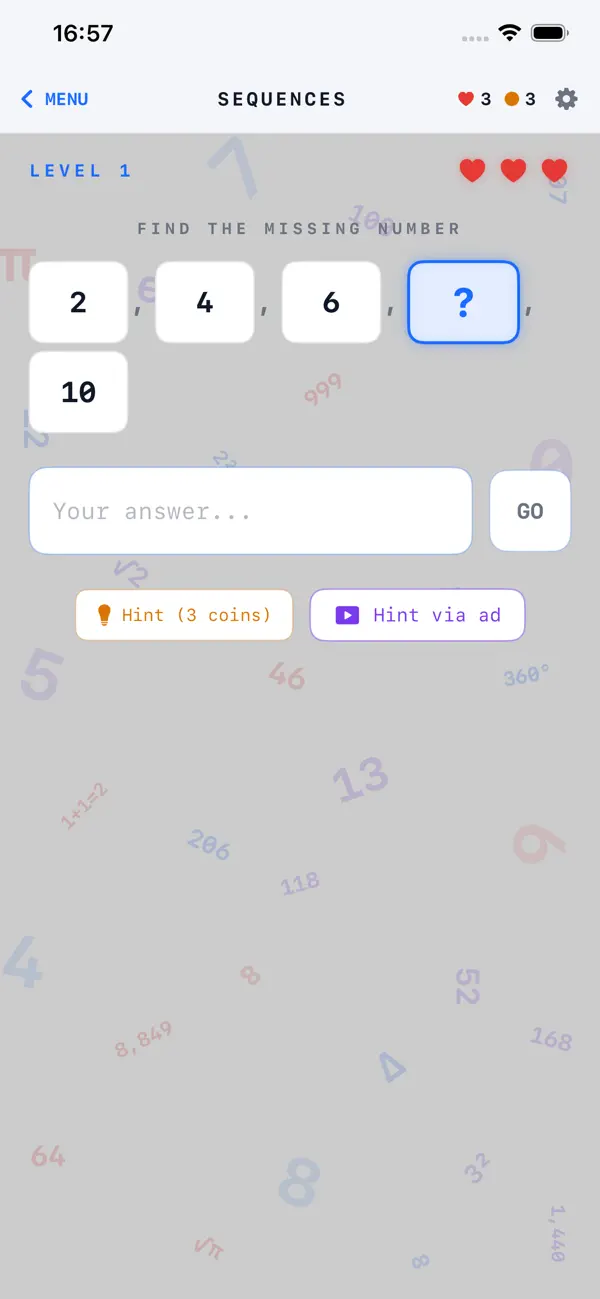Go back to the Menu
This screenshot has width=600, height=1299.
pyautogui.click(x=54, y=99)
